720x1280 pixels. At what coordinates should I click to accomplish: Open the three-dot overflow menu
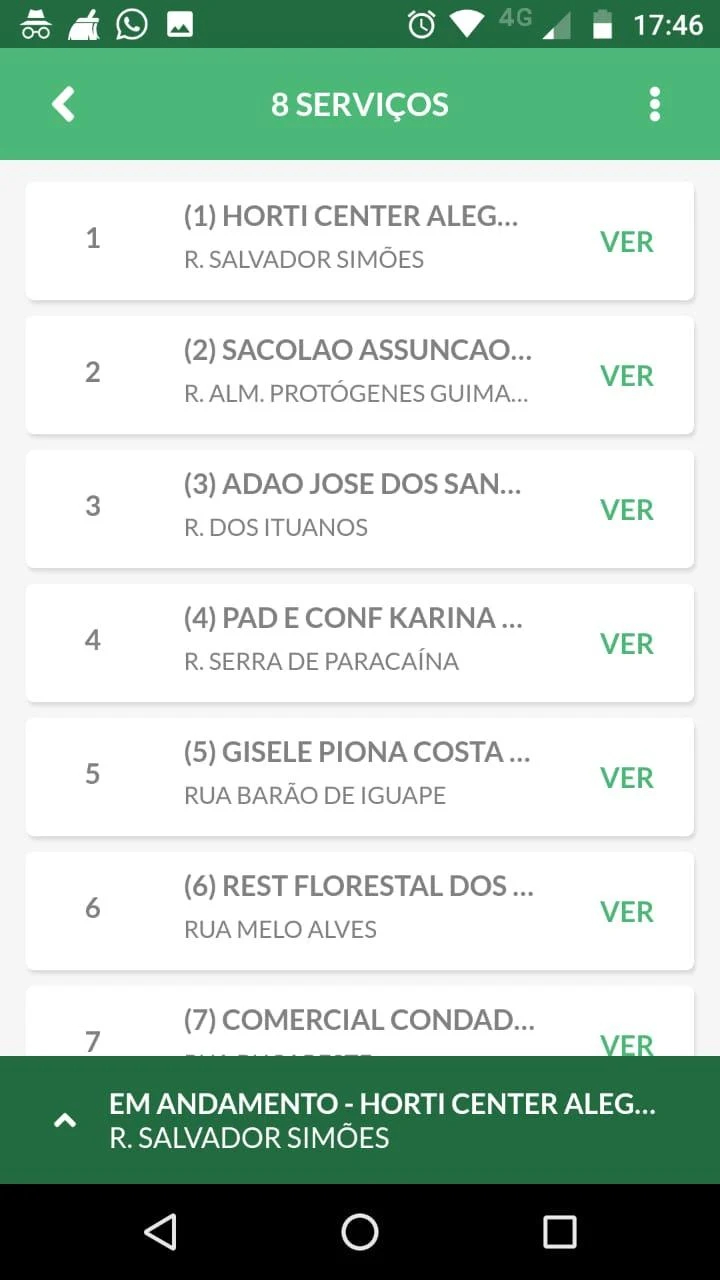point(655,104)
